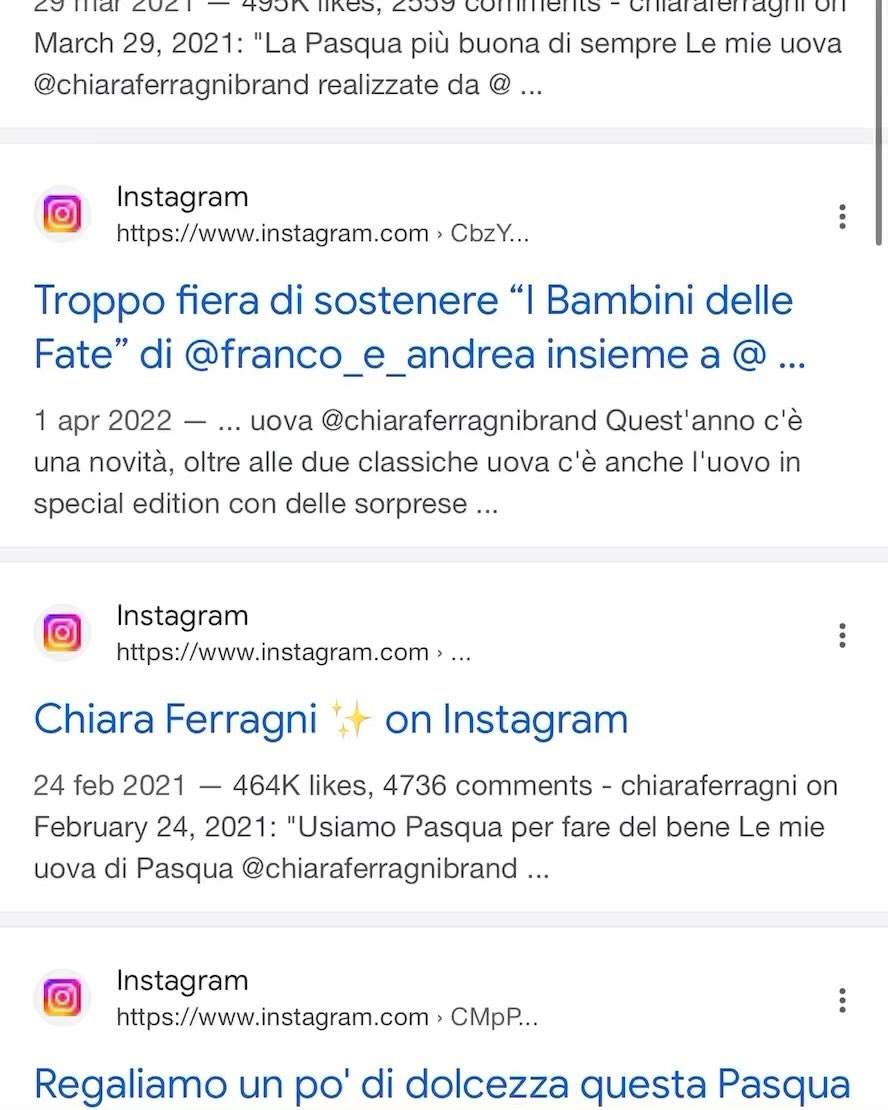Open the three-dot options on the Chiara Ferragni result
This screenshot has width=888, height=1110.
point(843,636)
